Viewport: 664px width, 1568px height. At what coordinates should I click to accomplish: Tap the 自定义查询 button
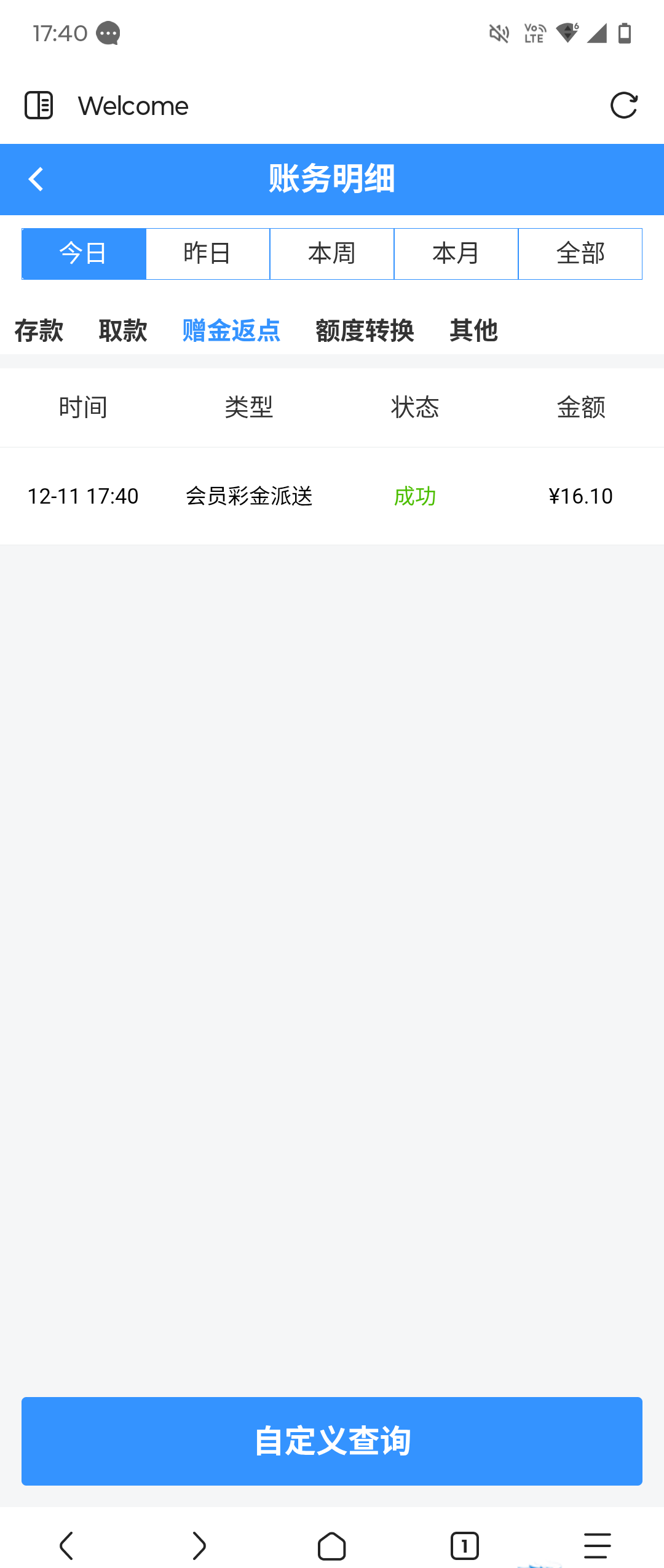(x=332, y=1441)
